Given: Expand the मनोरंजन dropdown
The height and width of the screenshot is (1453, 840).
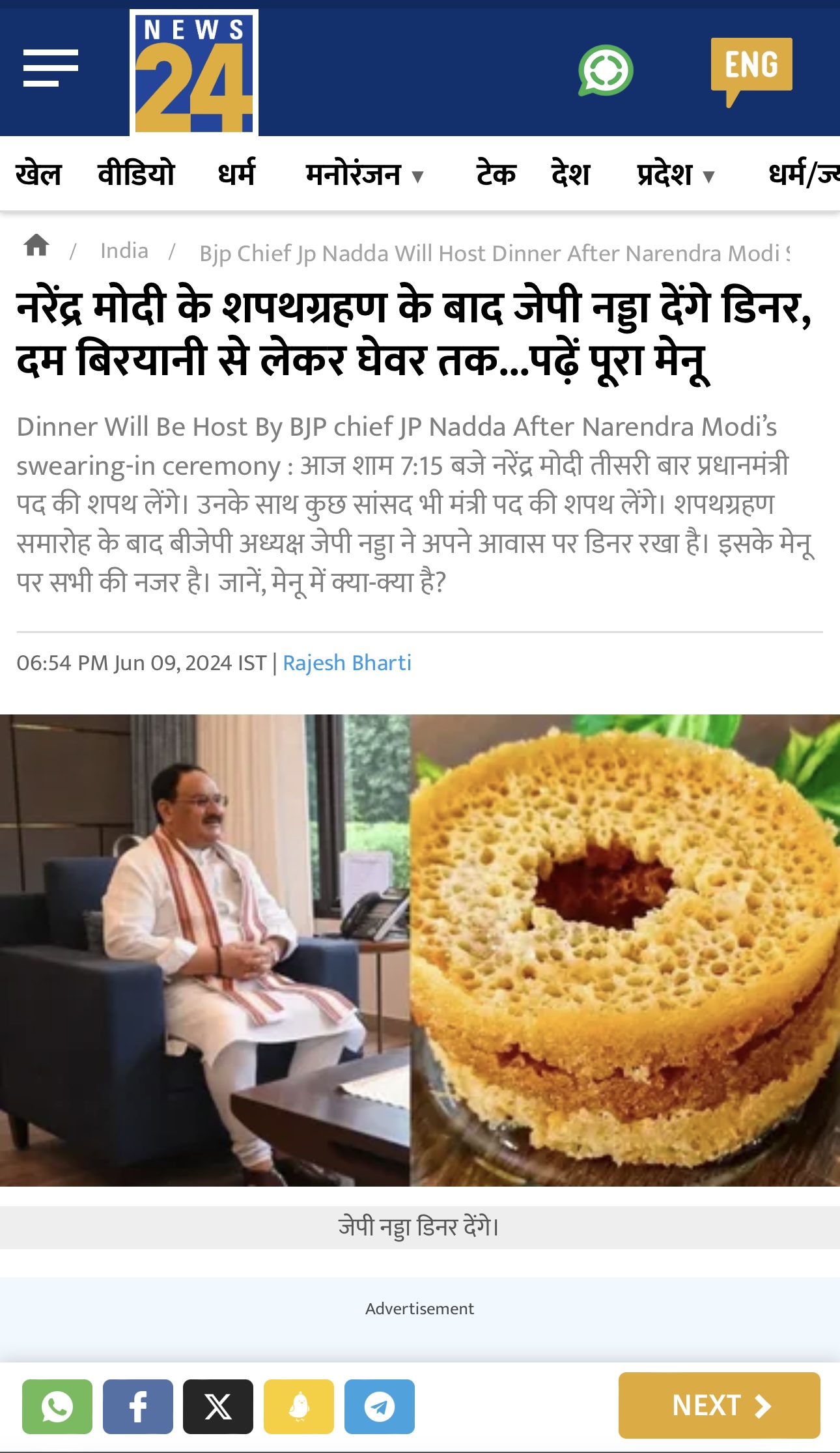Looking at the screenshot, I should click(365, 175).
